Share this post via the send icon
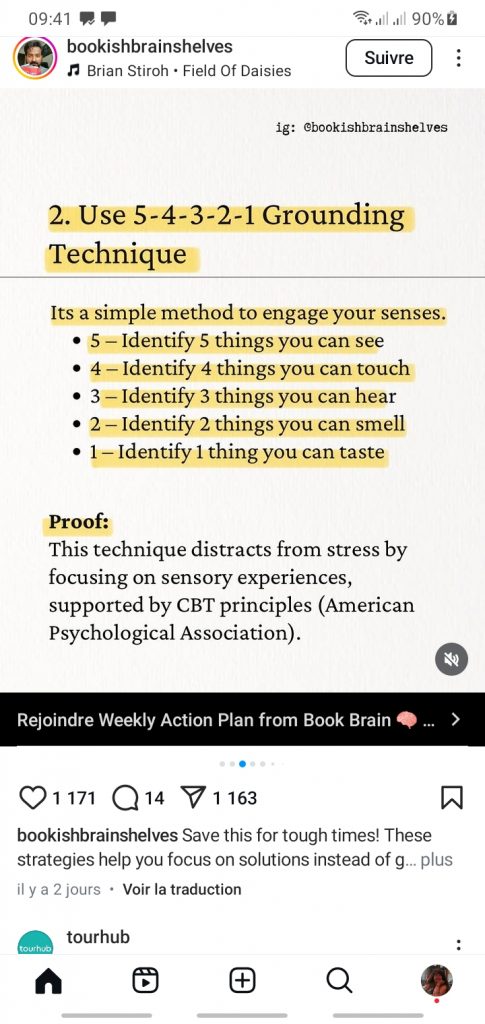The width and height of the screenshot is (485, 1024). tap(192, 797)
